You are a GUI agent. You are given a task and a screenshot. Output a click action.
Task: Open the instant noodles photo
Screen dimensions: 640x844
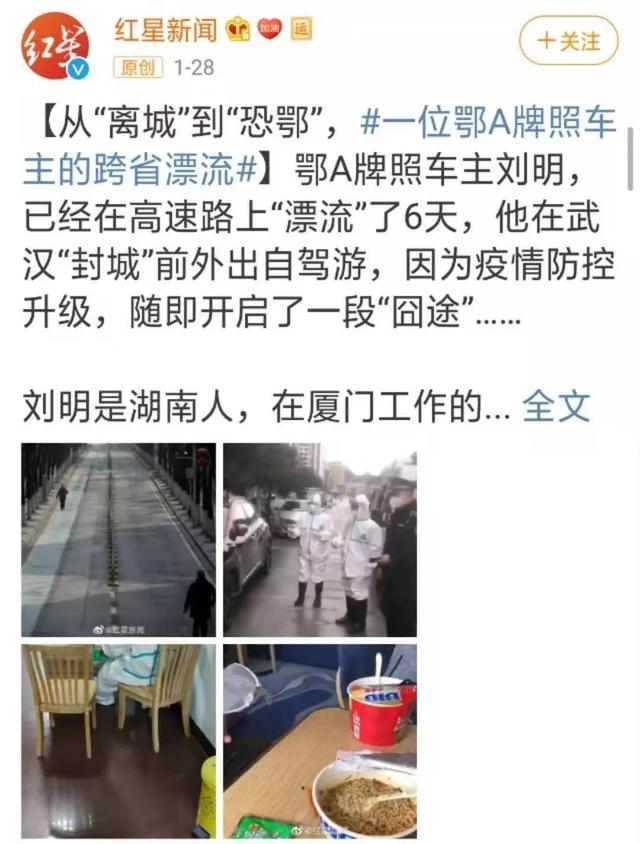(x=319, y=740)
